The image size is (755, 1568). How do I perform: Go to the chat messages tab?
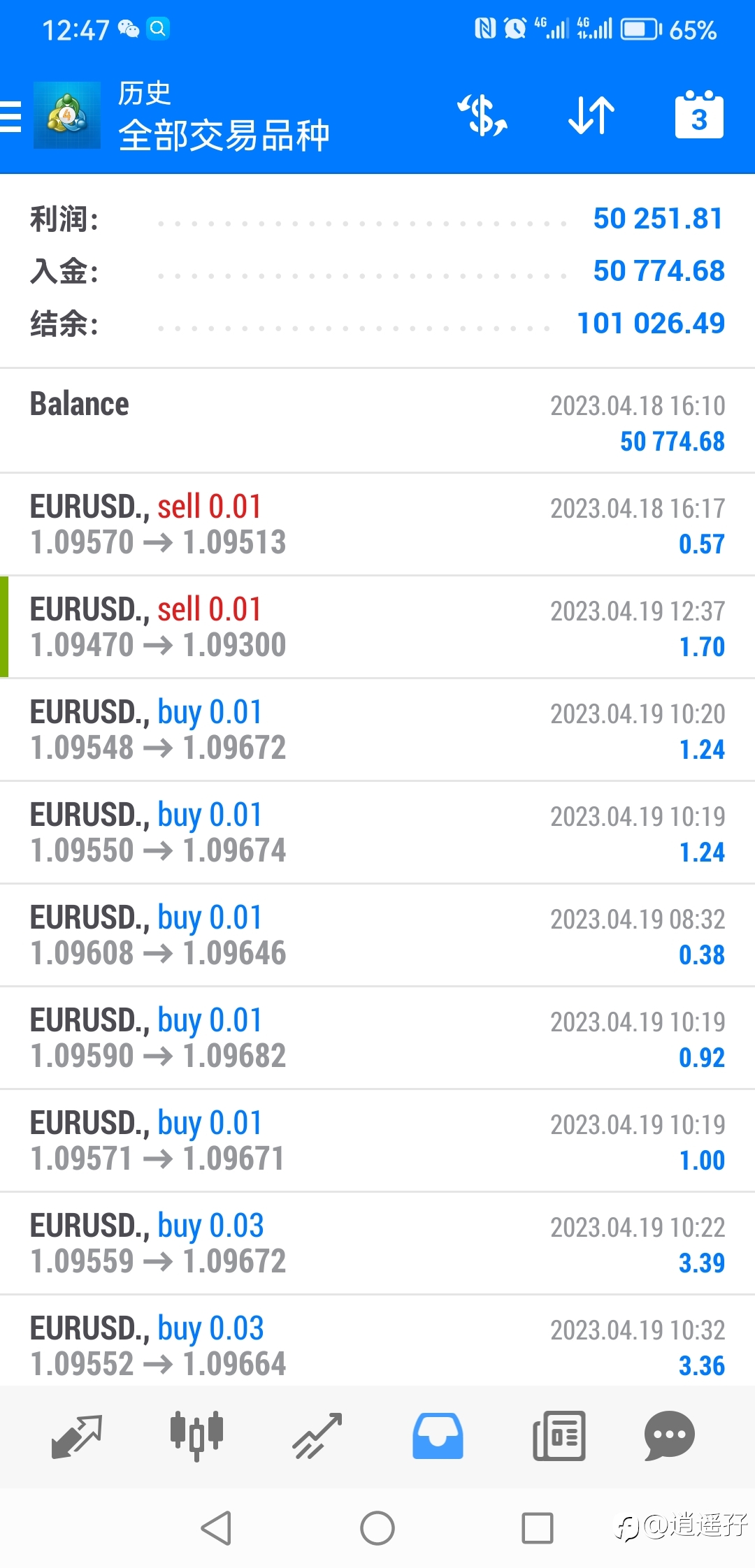click(669, 1437)
